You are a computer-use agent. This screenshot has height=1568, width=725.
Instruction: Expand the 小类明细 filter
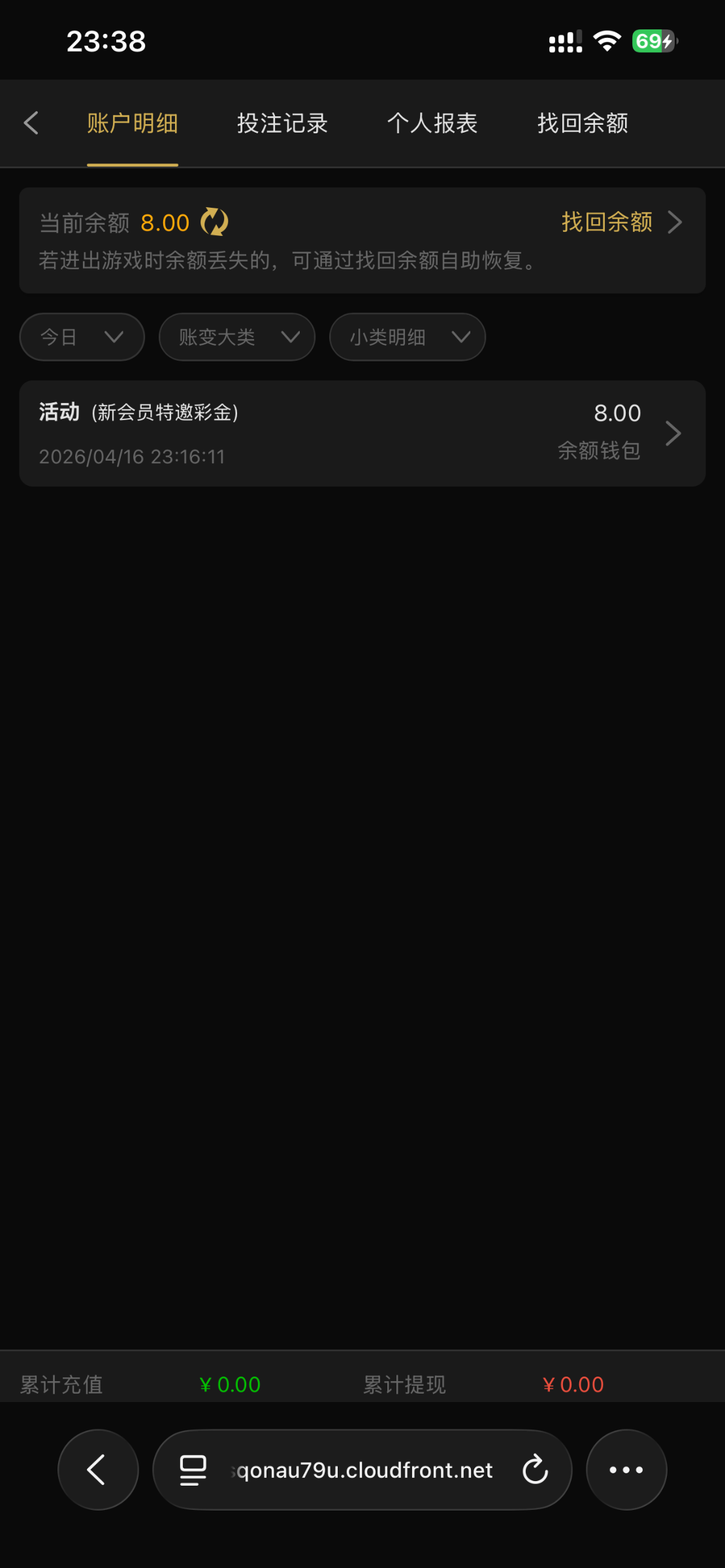407,337
